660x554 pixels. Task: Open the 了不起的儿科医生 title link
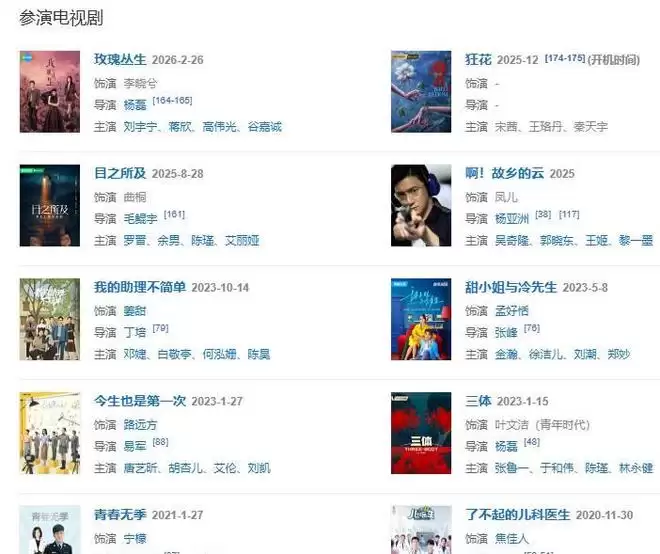click(x=517, y=514)
